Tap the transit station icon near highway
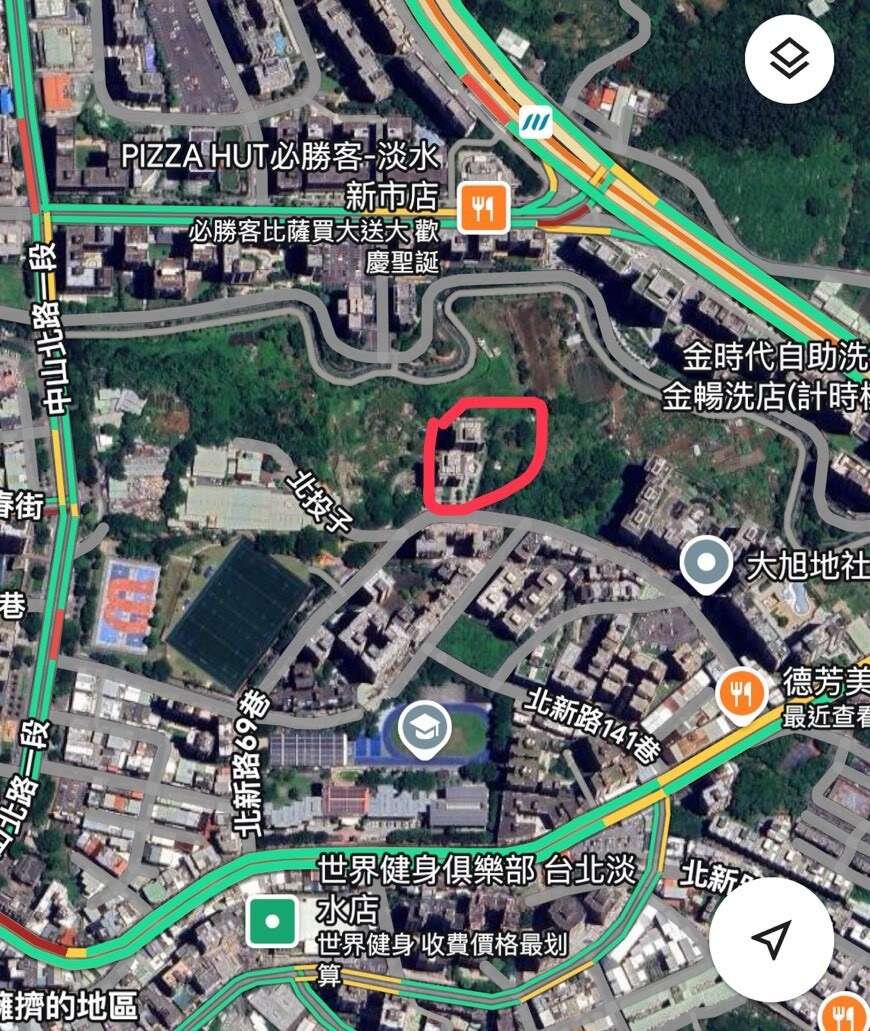 coord(536,123)
